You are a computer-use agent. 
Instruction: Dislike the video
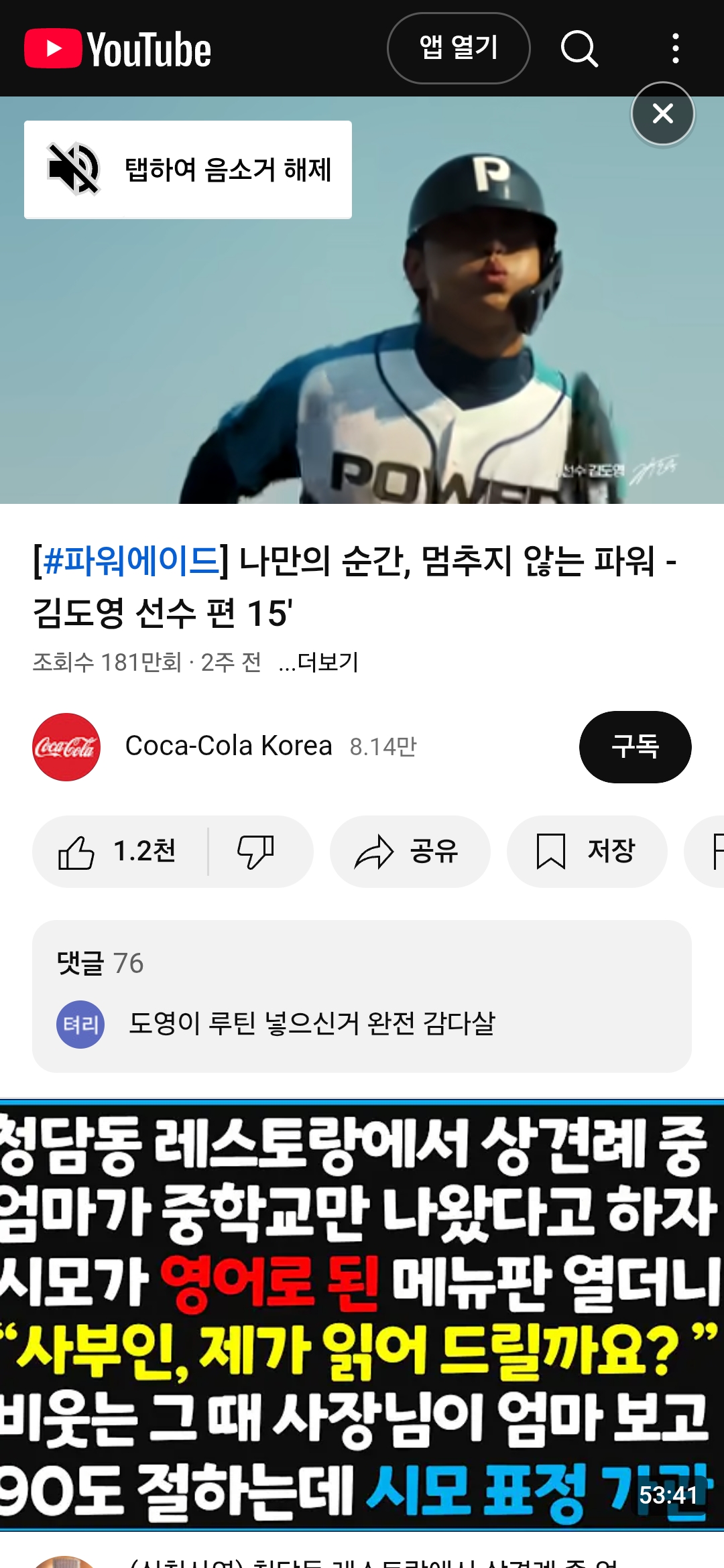(257, 852)
